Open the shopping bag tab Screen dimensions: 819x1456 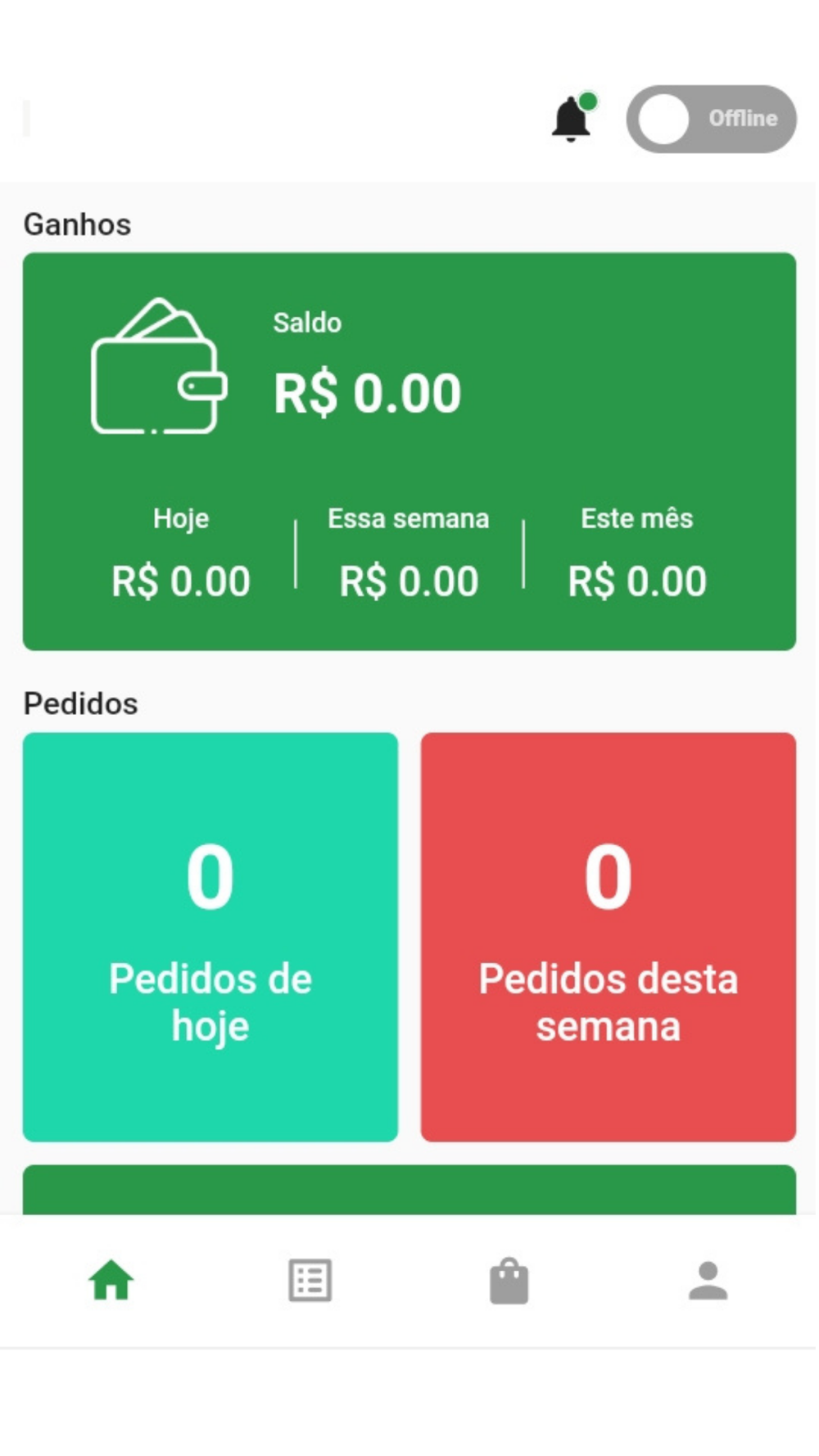tap(509, 1280)
